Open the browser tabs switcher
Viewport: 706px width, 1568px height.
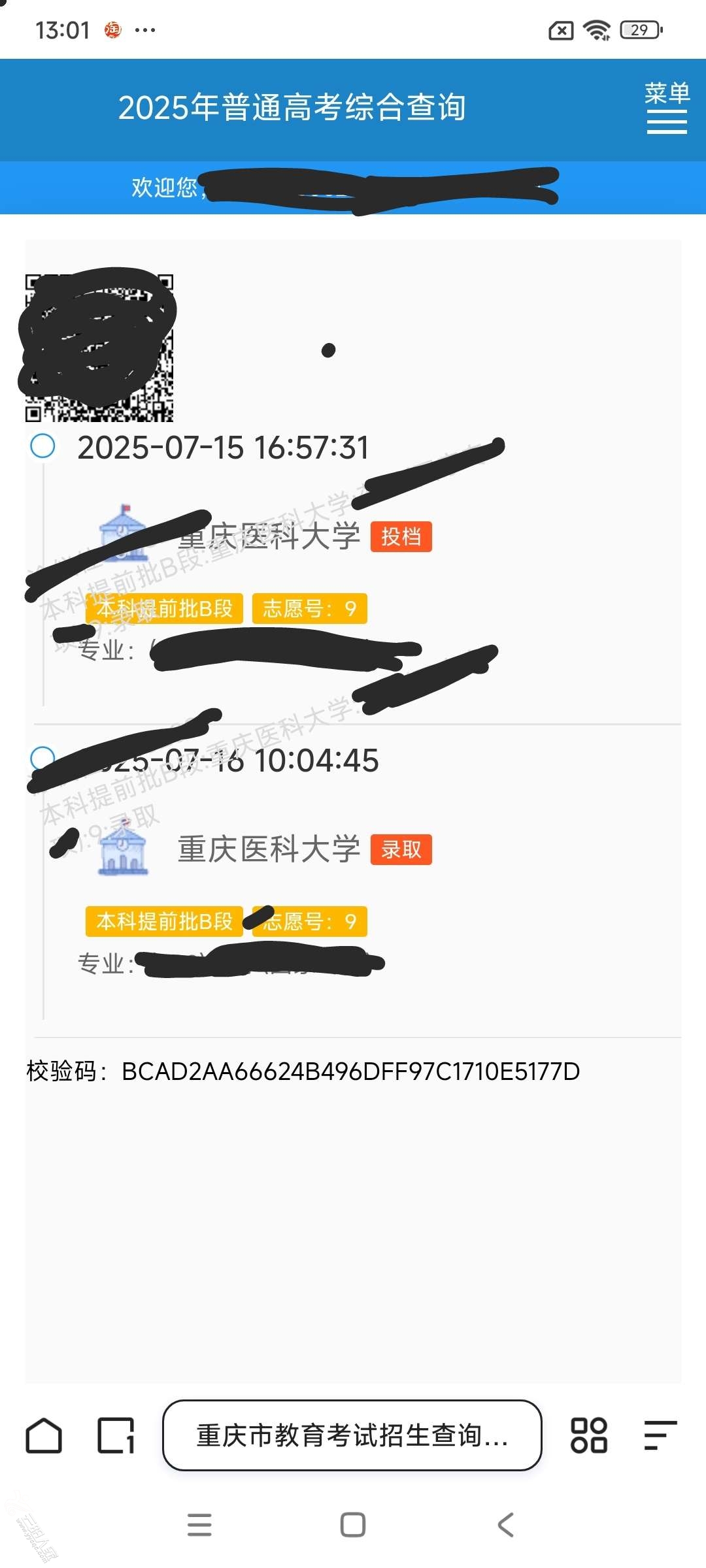pos(116,1435)
